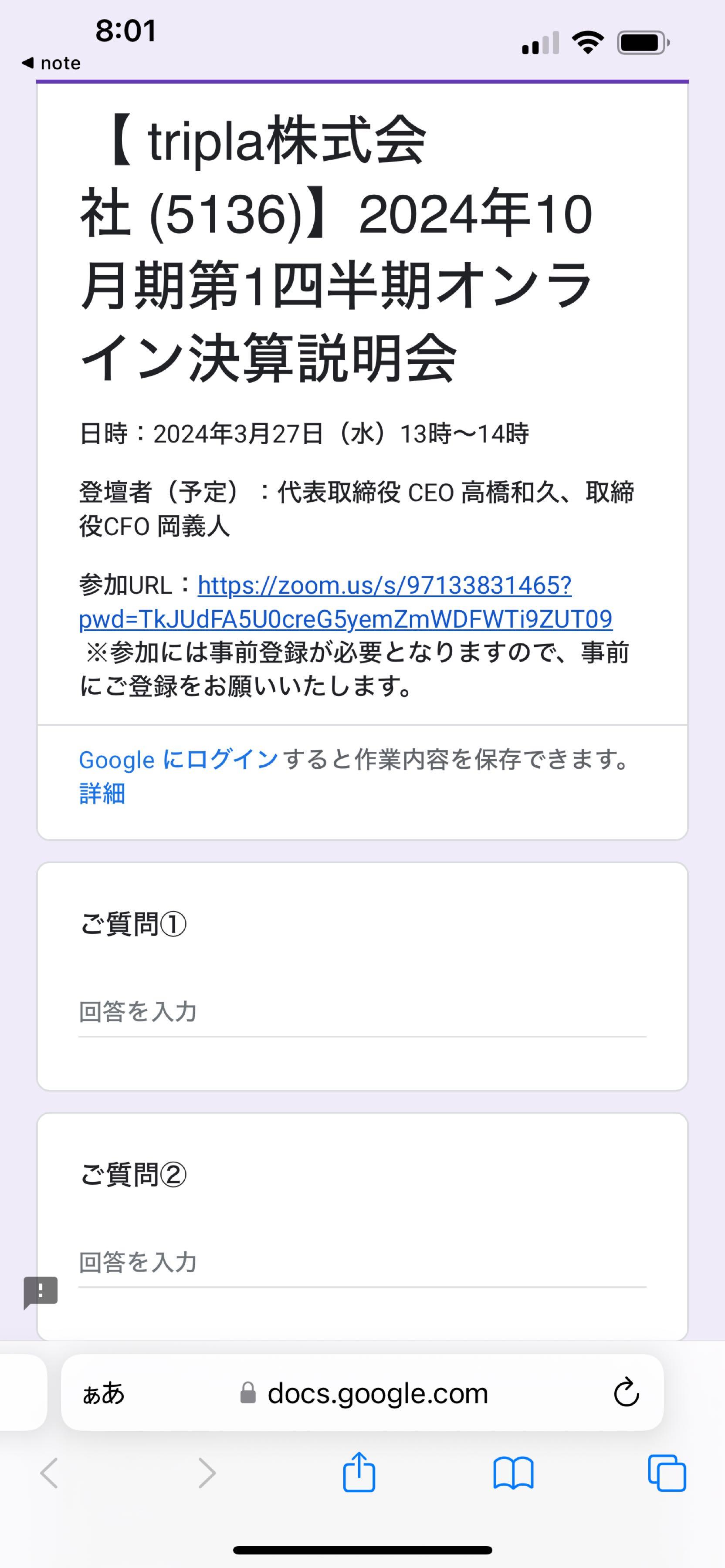Open Safari bookmarks
This screenshot has height=1568, width=725.
(x=513, y=1473)
